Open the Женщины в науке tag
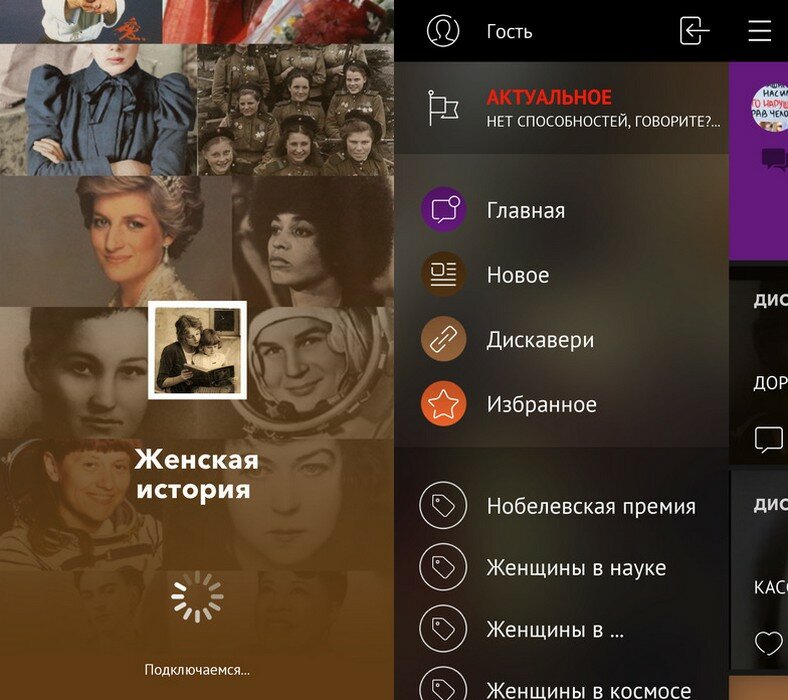This screenshot has width=788, height=700. [575, 568]
